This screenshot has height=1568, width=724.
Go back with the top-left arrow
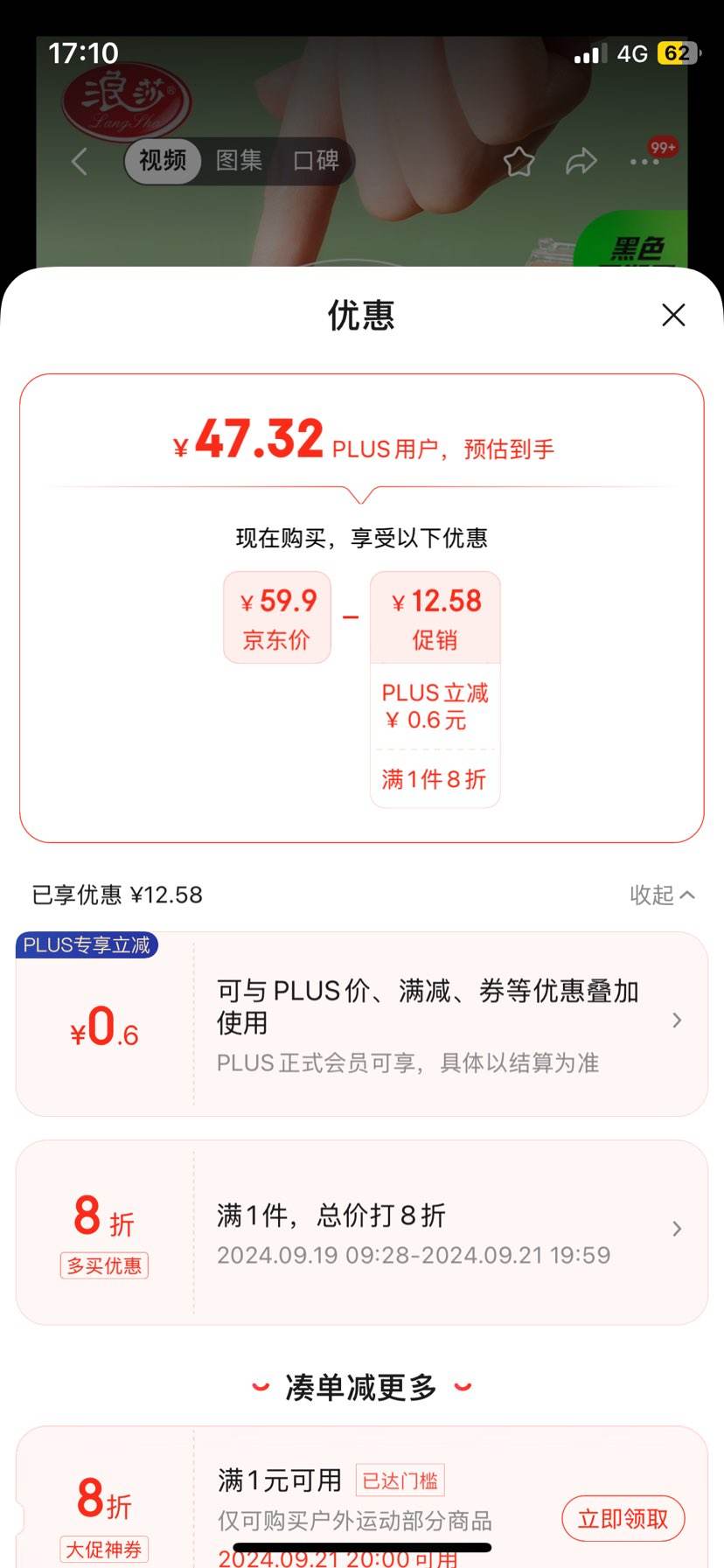pyautogui.click(x=80, y=161)
